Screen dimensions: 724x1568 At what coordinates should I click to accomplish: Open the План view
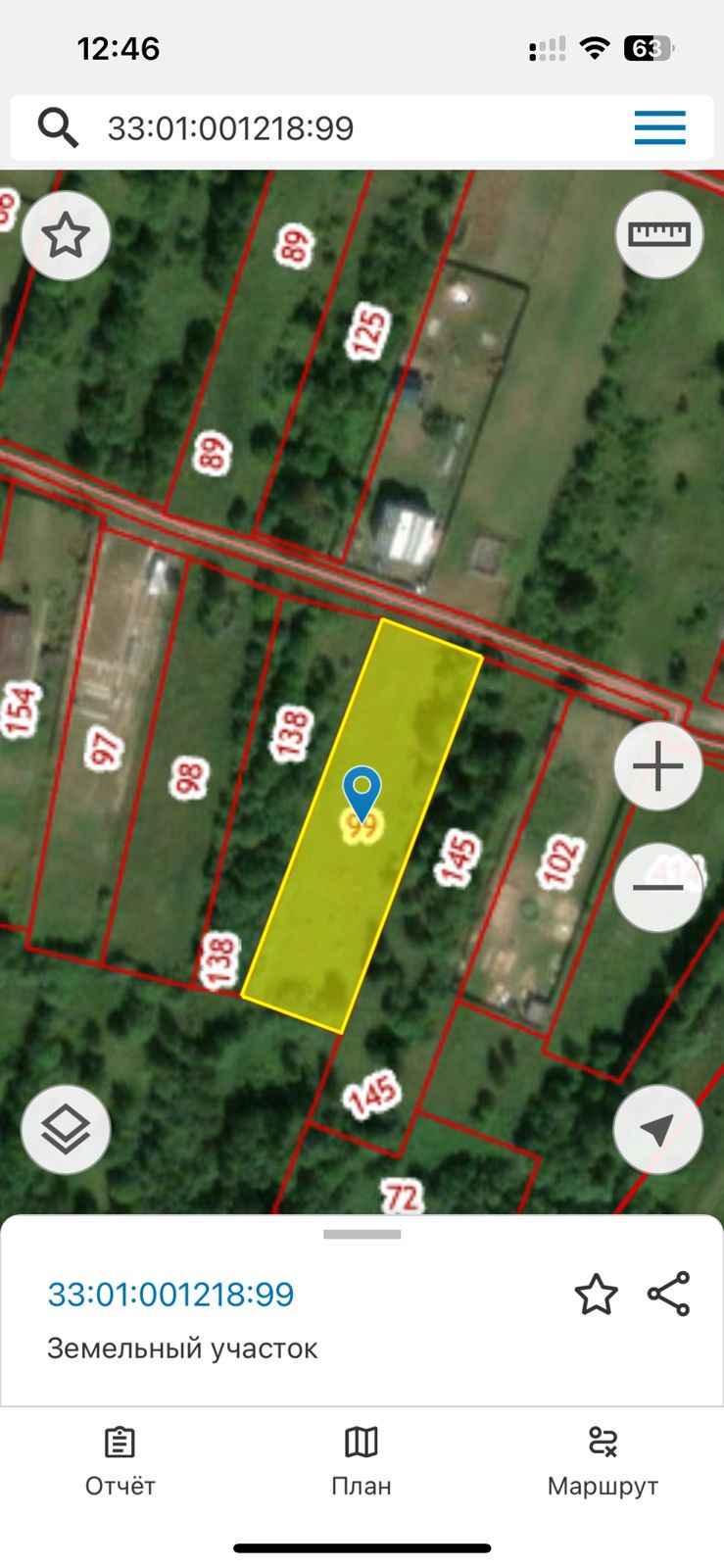point(362,1461)
